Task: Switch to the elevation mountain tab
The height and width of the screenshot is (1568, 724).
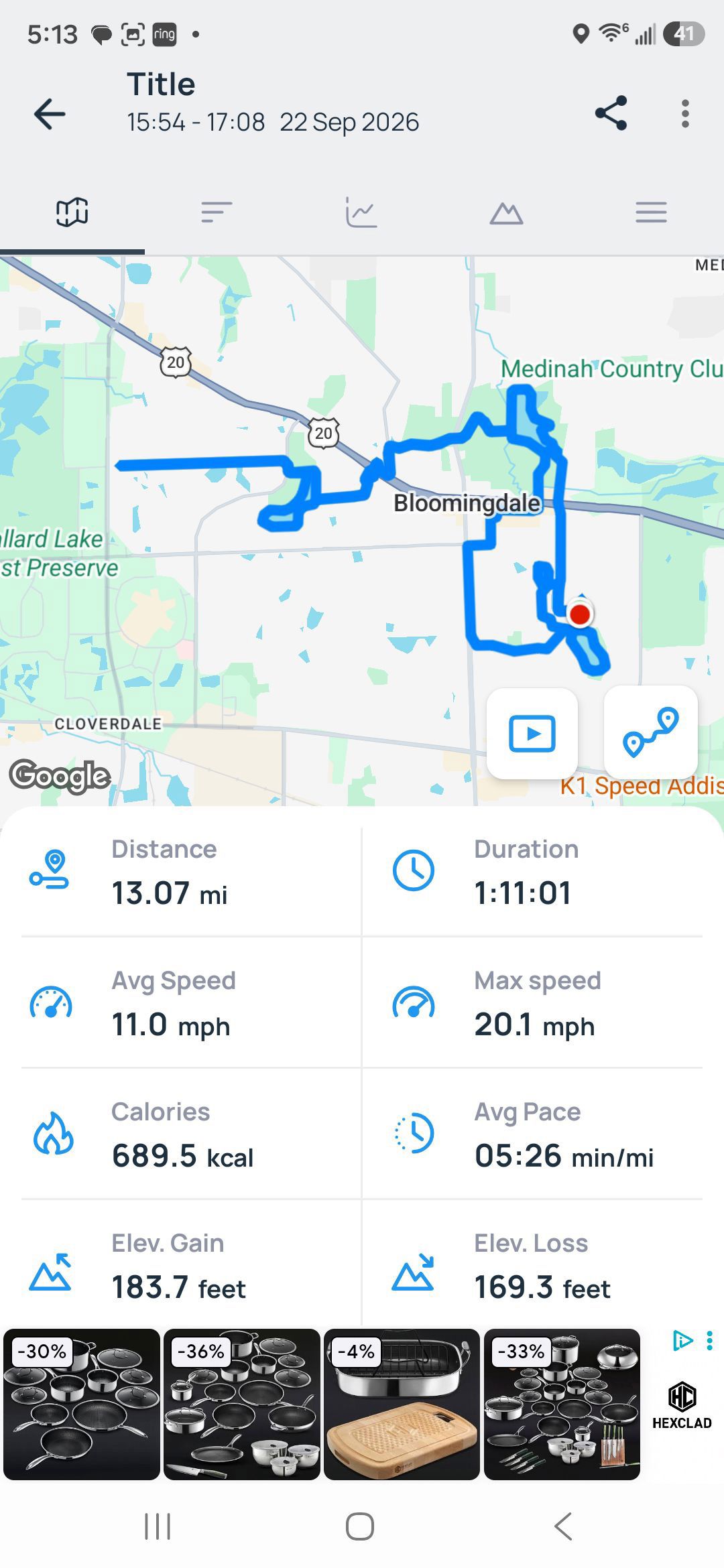Action: pyautogui.click(x=506, y=212)
